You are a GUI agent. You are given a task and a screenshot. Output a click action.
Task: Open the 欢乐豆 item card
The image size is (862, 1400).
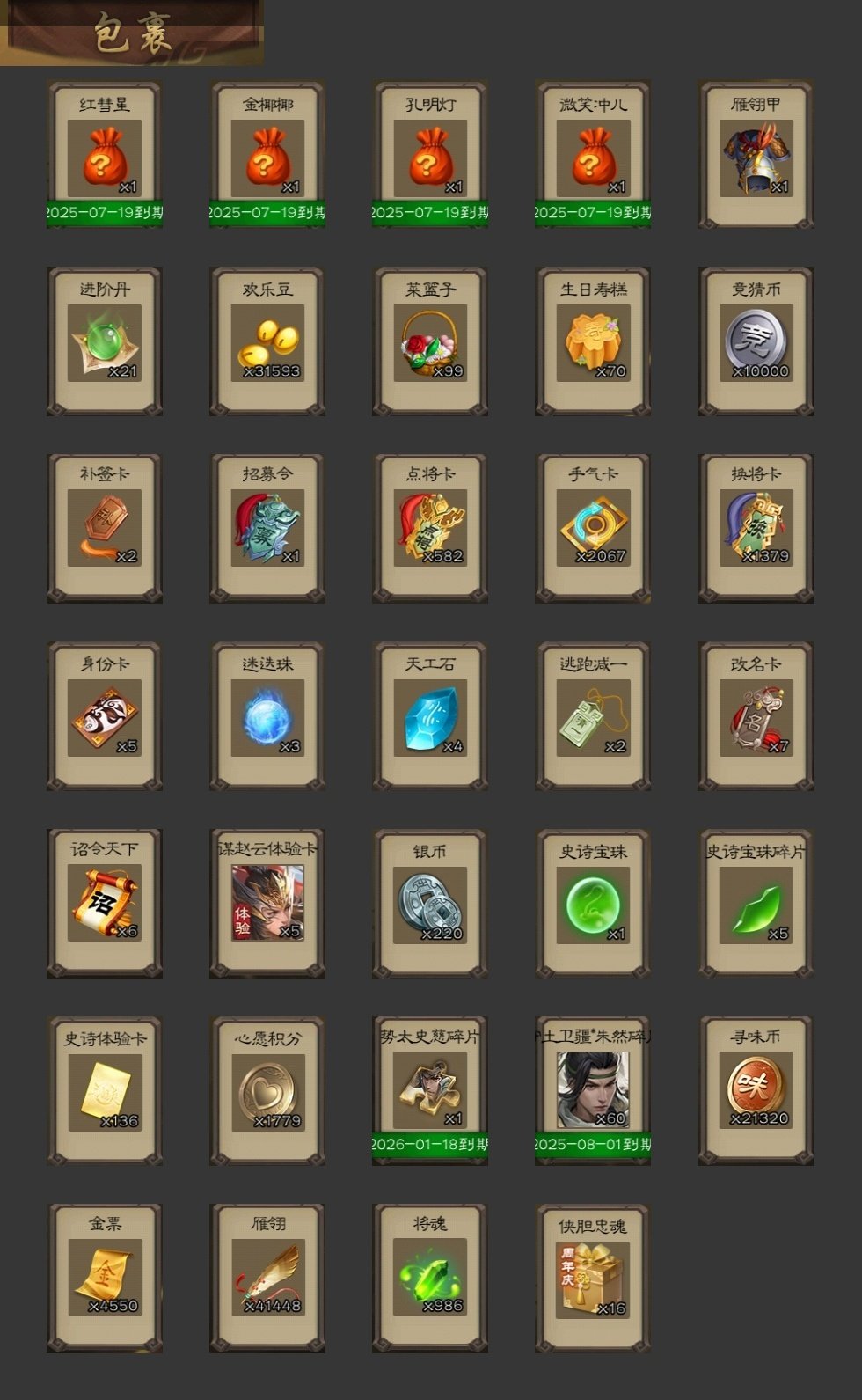(267, 342)
